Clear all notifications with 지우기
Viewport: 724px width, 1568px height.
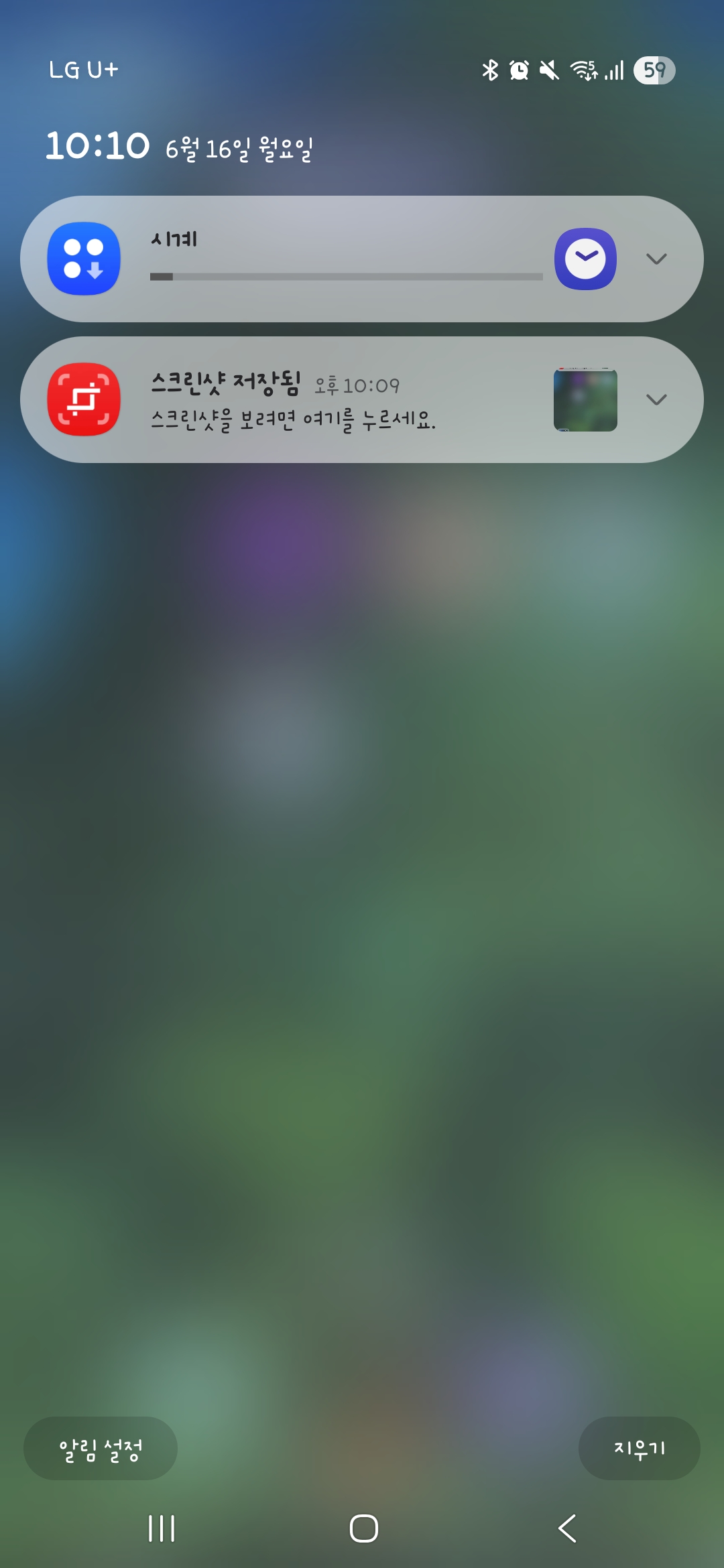coord(639,1449)
